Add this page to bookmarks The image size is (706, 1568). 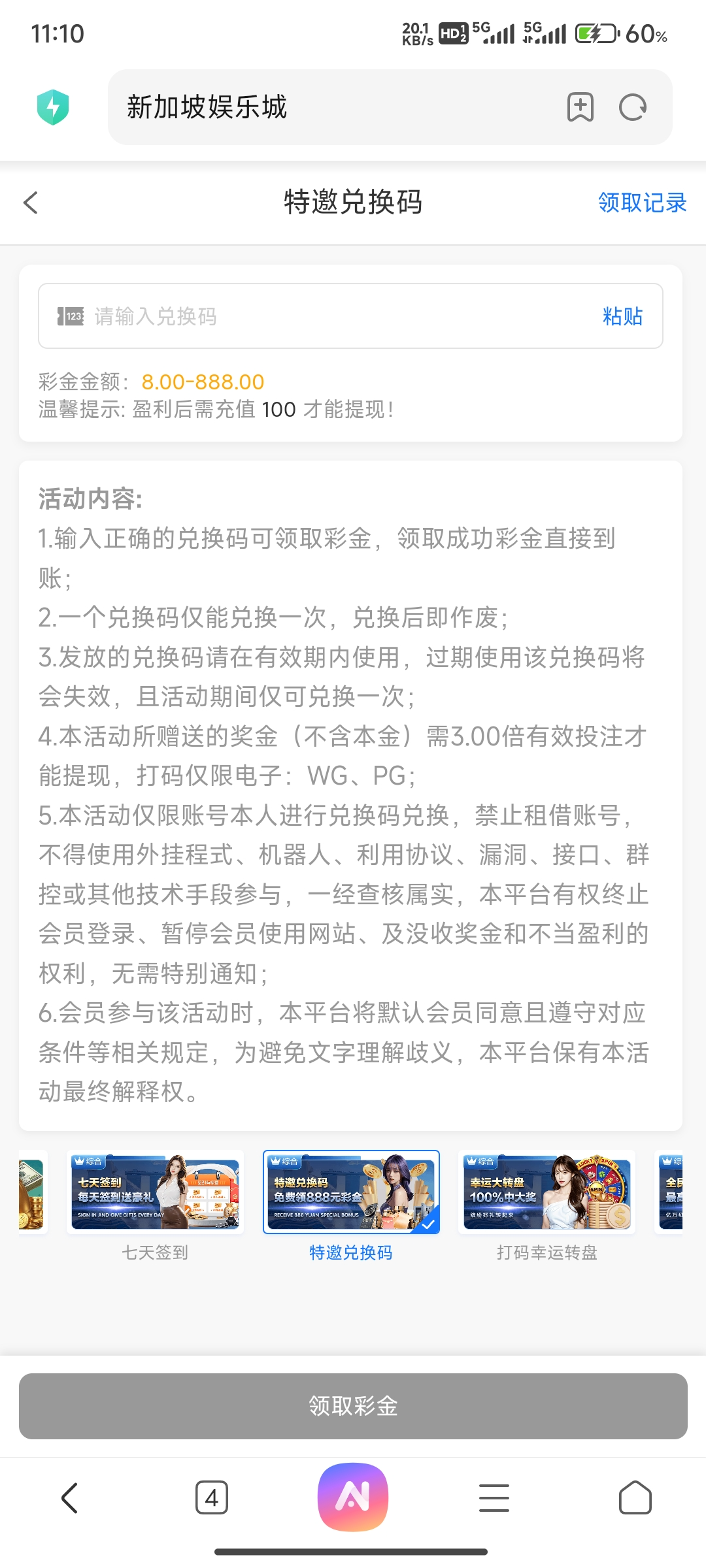coord(580,107)
